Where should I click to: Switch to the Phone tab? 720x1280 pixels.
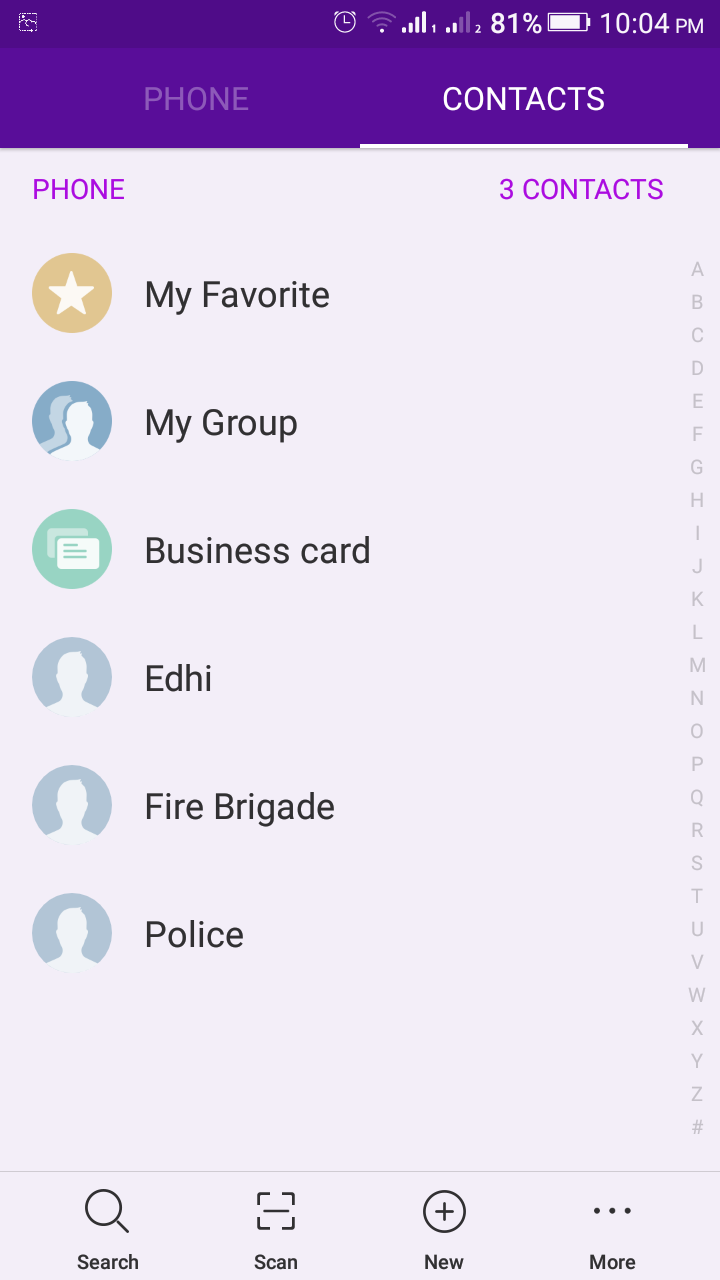[196, 99]
